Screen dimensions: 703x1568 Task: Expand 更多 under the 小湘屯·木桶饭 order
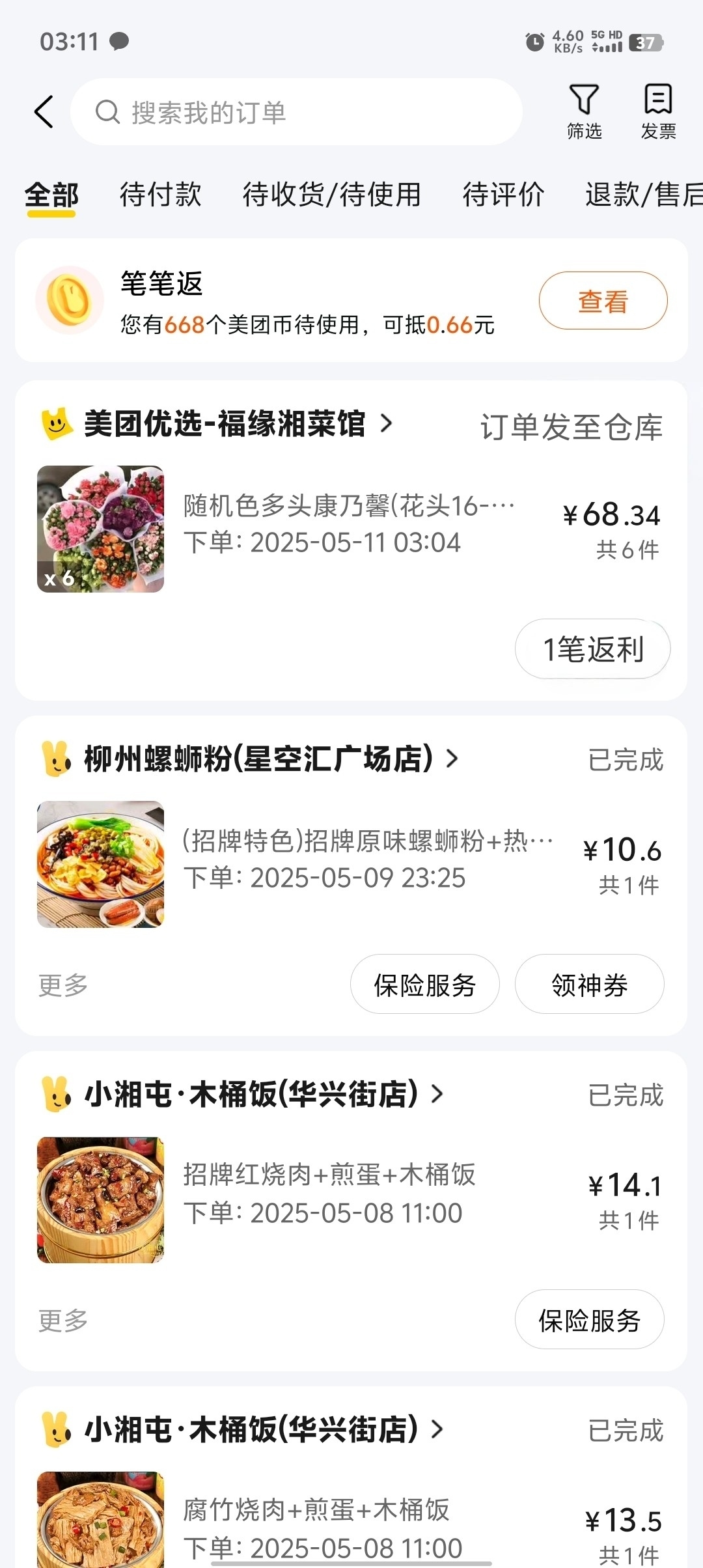(x=61, y=1320)
